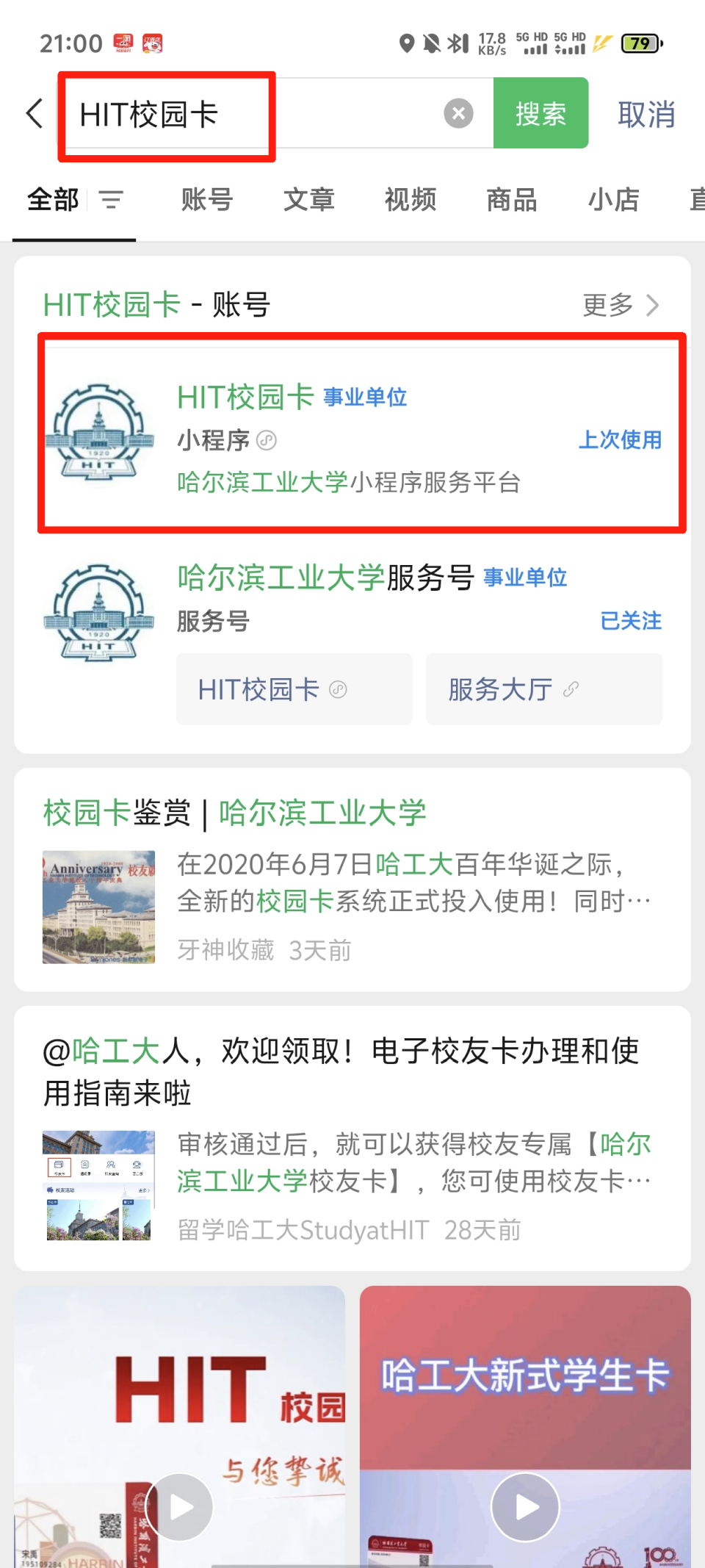Play the 哈工大新式学生卡 video
Image resolution: width=705 pixels, height=1568 pixels.
point(525,1506)
